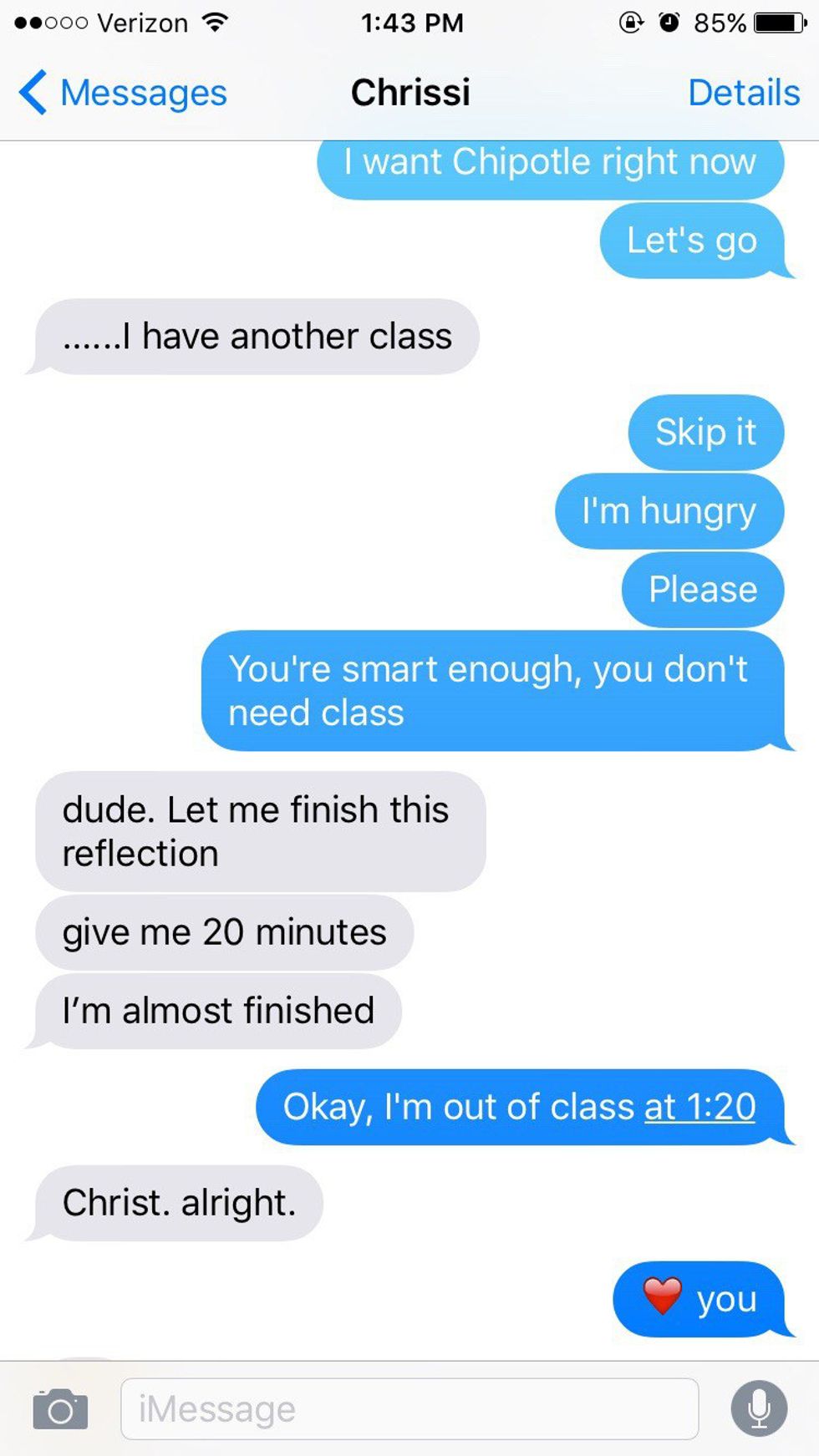
Task: Go back to Messages list
Action: [124, 93]
